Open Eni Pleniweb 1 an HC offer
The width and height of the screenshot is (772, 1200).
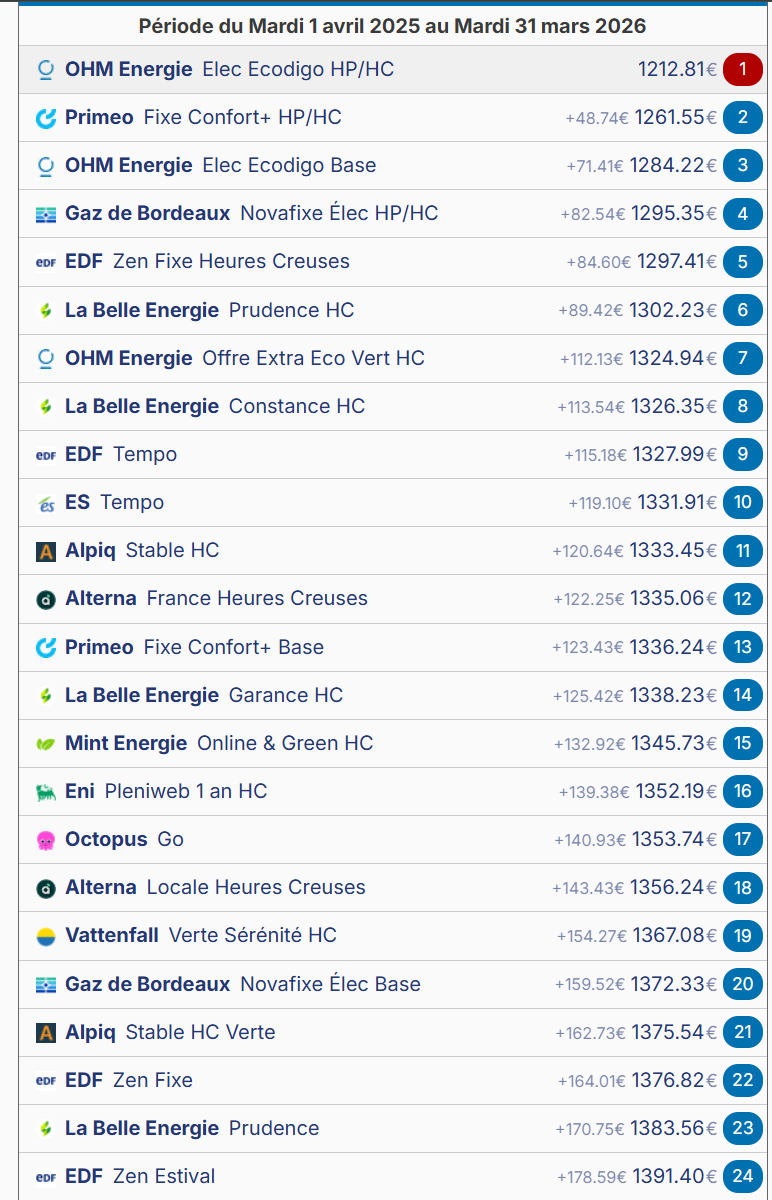[166, 792]
